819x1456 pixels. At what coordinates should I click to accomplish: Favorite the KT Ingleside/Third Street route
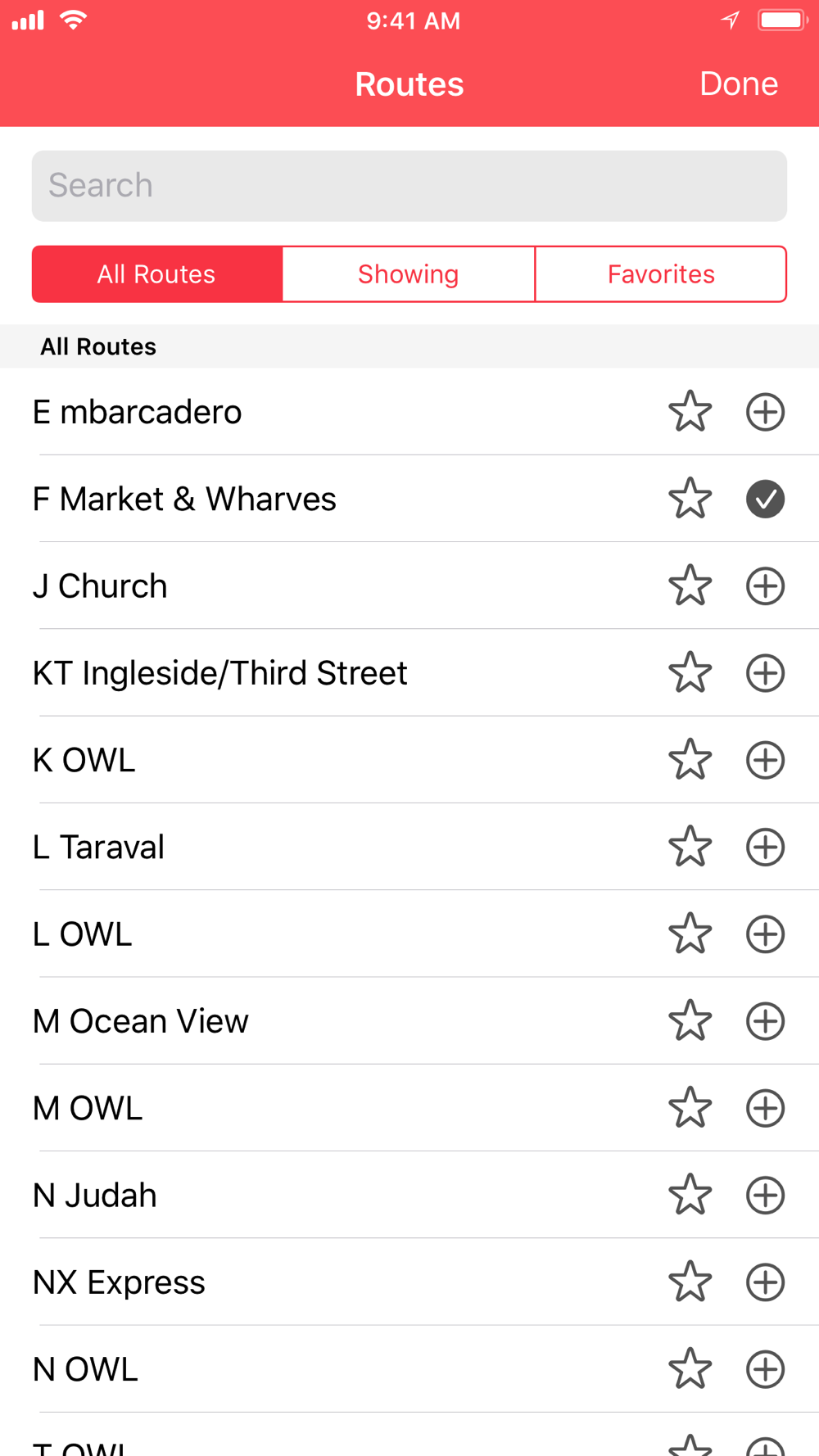690,672
